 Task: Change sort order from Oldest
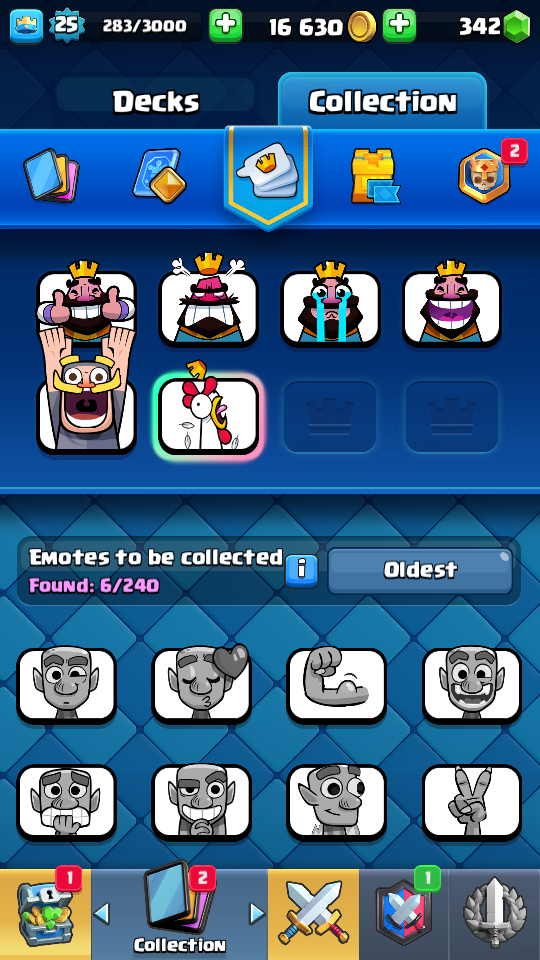(420, 571)
